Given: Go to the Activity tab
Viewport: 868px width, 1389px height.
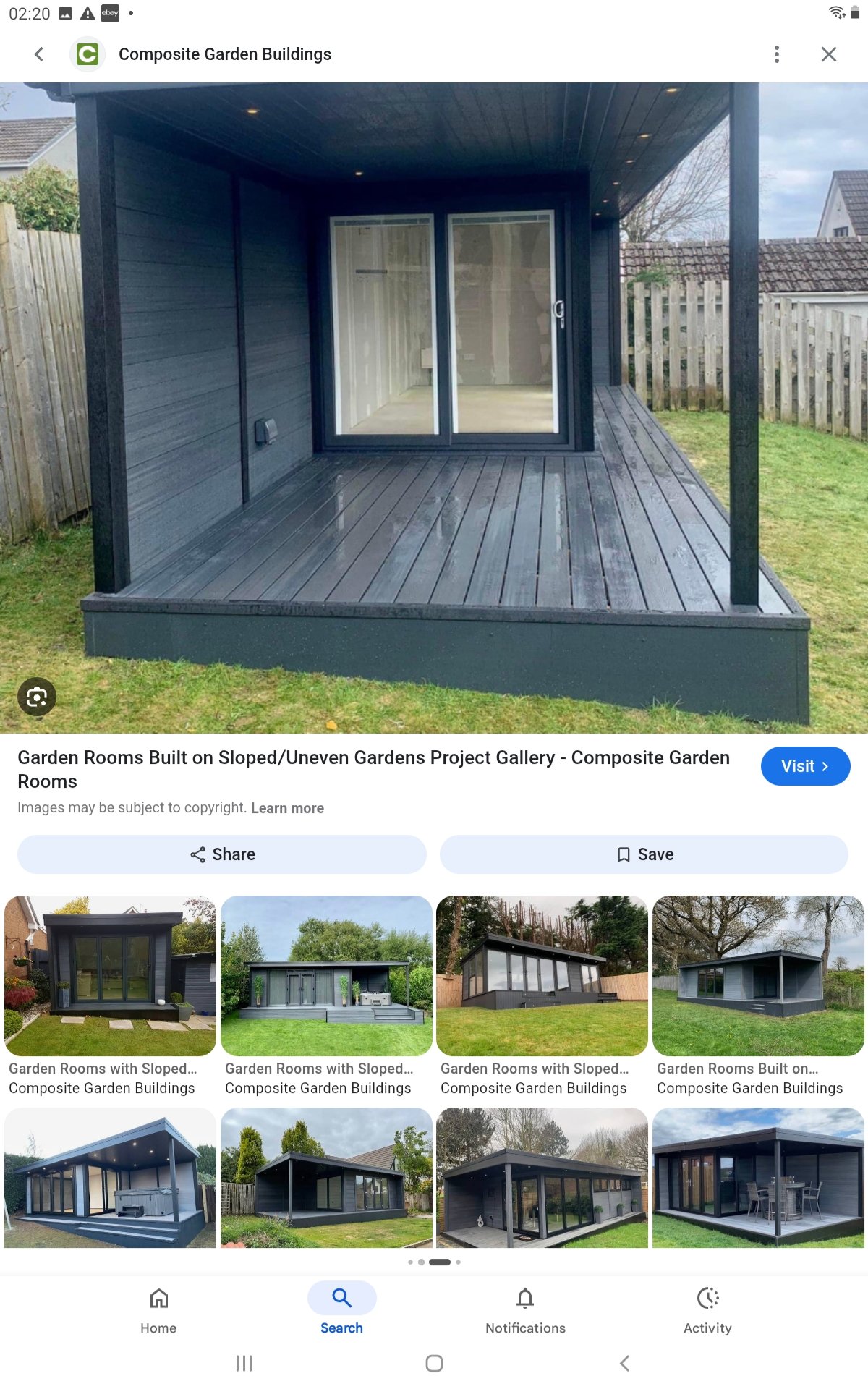Looking at the screenshot, I should click(x=707, y=1309).
